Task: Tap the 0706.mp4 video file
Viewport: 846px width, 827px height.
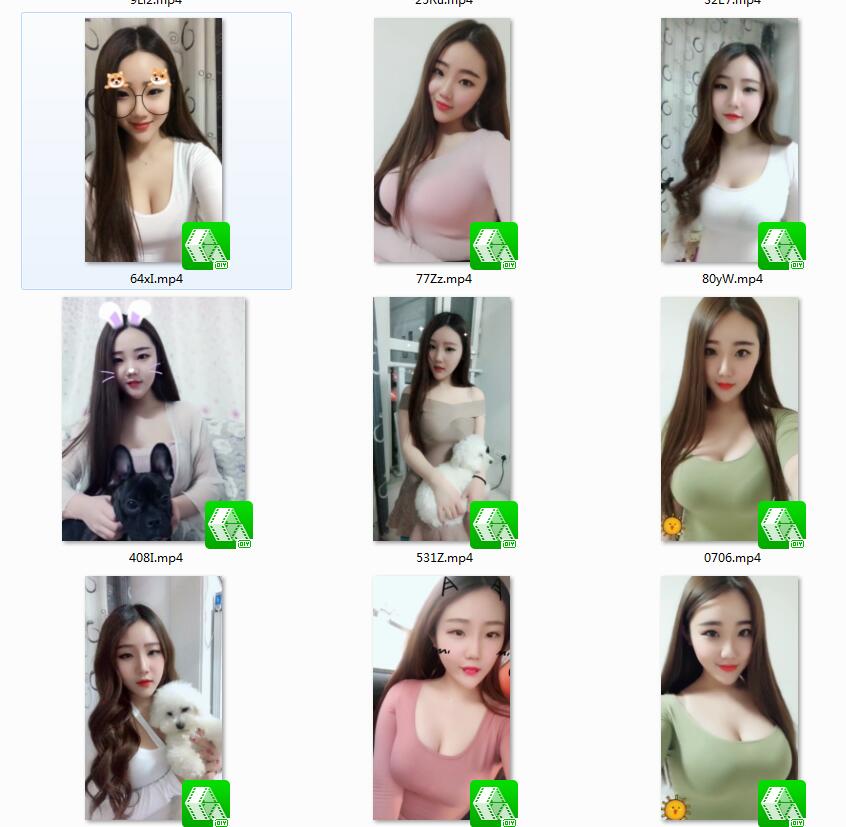Action: (730, 420)
